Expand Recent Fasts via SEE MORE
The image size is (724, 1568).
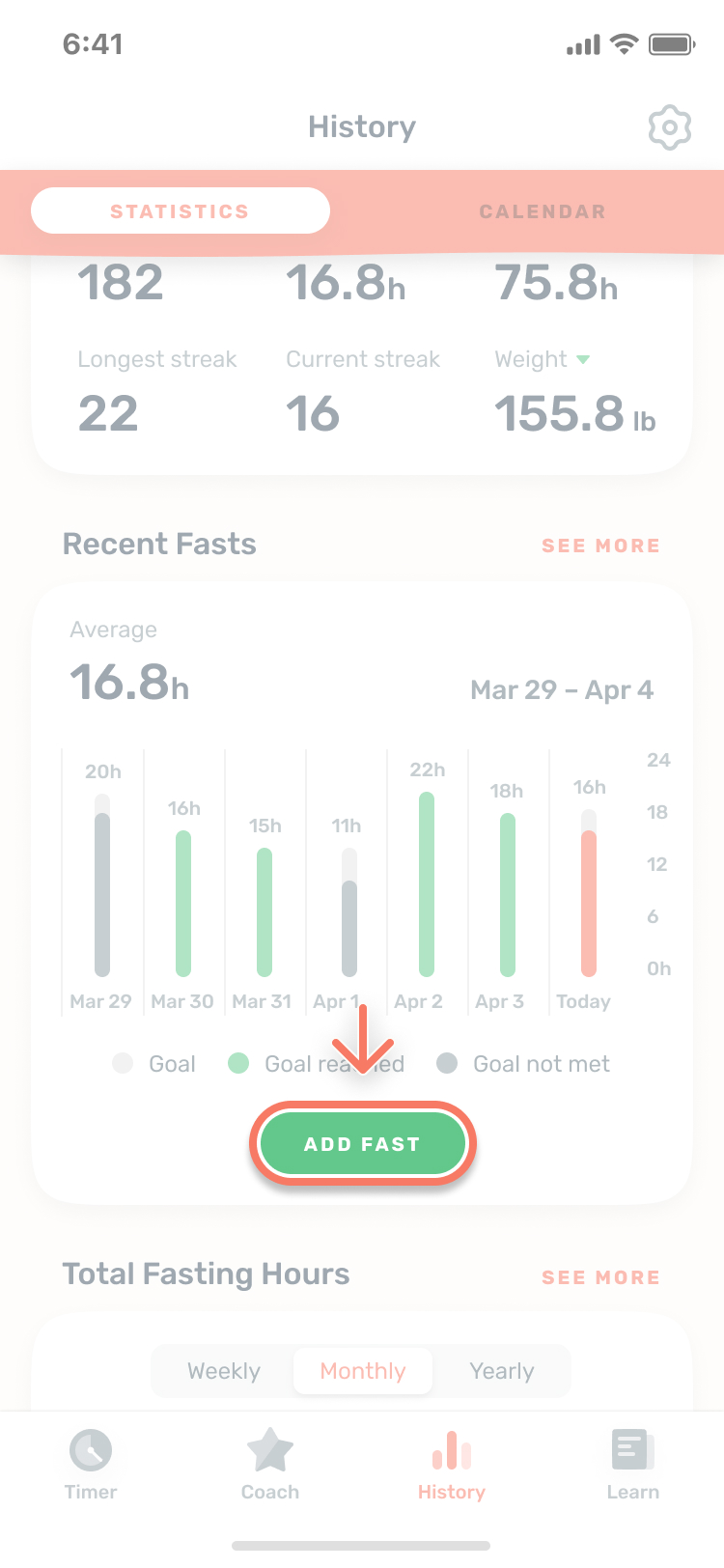pos(600,545)
